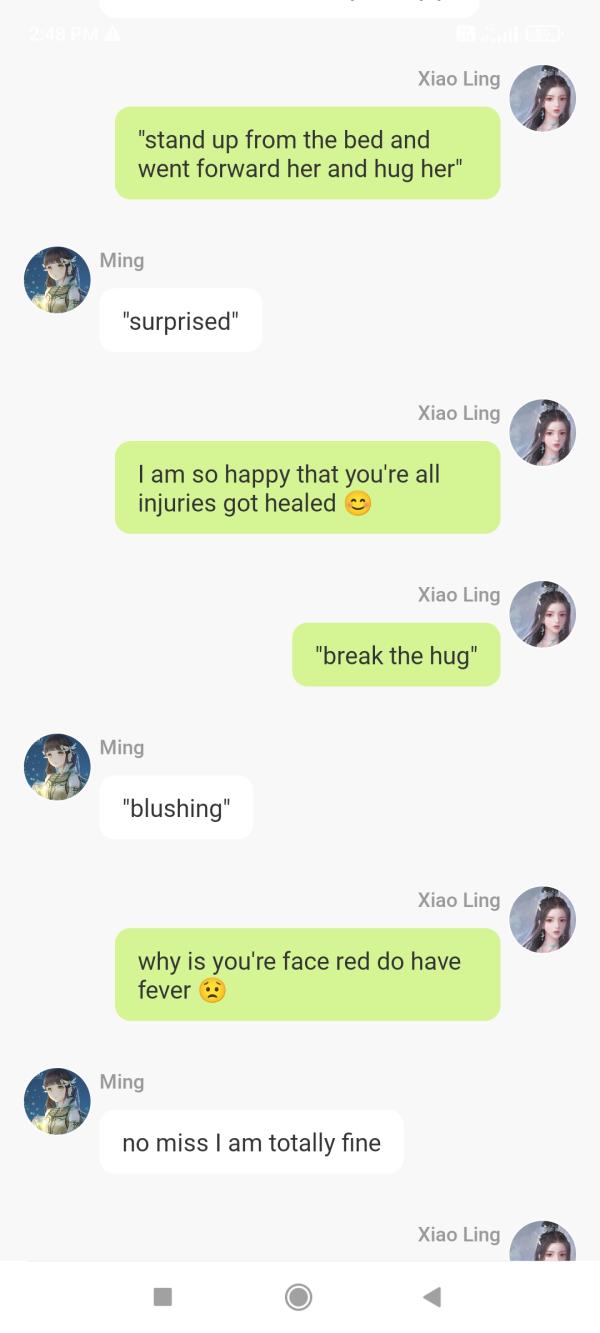Image resolution: width=600 pixels, height=1333 pixels.
Task: Go to the home screen
Action: click(298, 1297)
